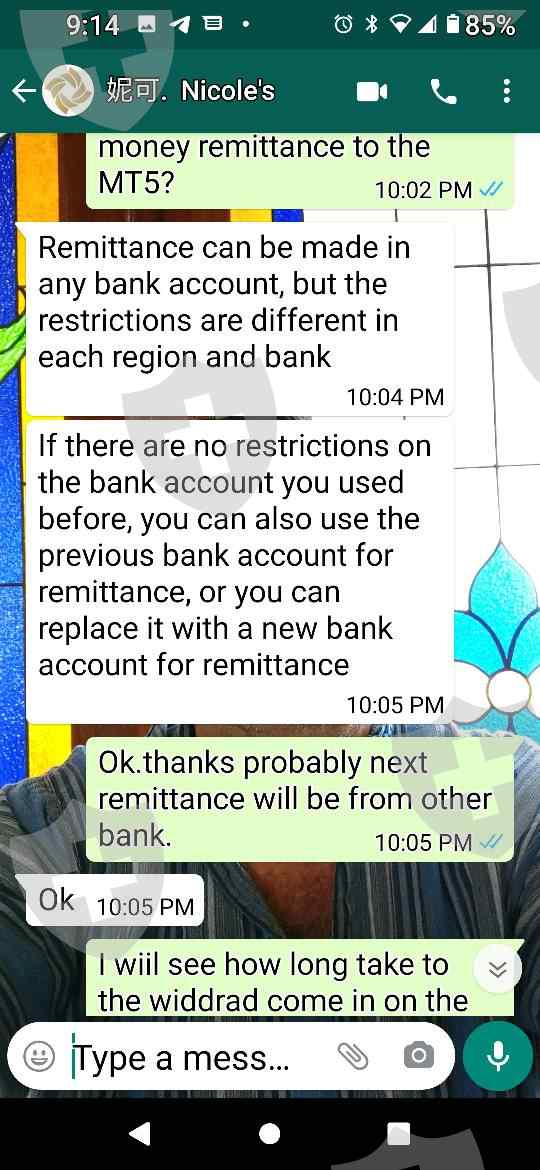Image resolution: width=540 pixels, height=1170 pixels.
Task: Start a video call with Nicole
Action: pos(372,92)
